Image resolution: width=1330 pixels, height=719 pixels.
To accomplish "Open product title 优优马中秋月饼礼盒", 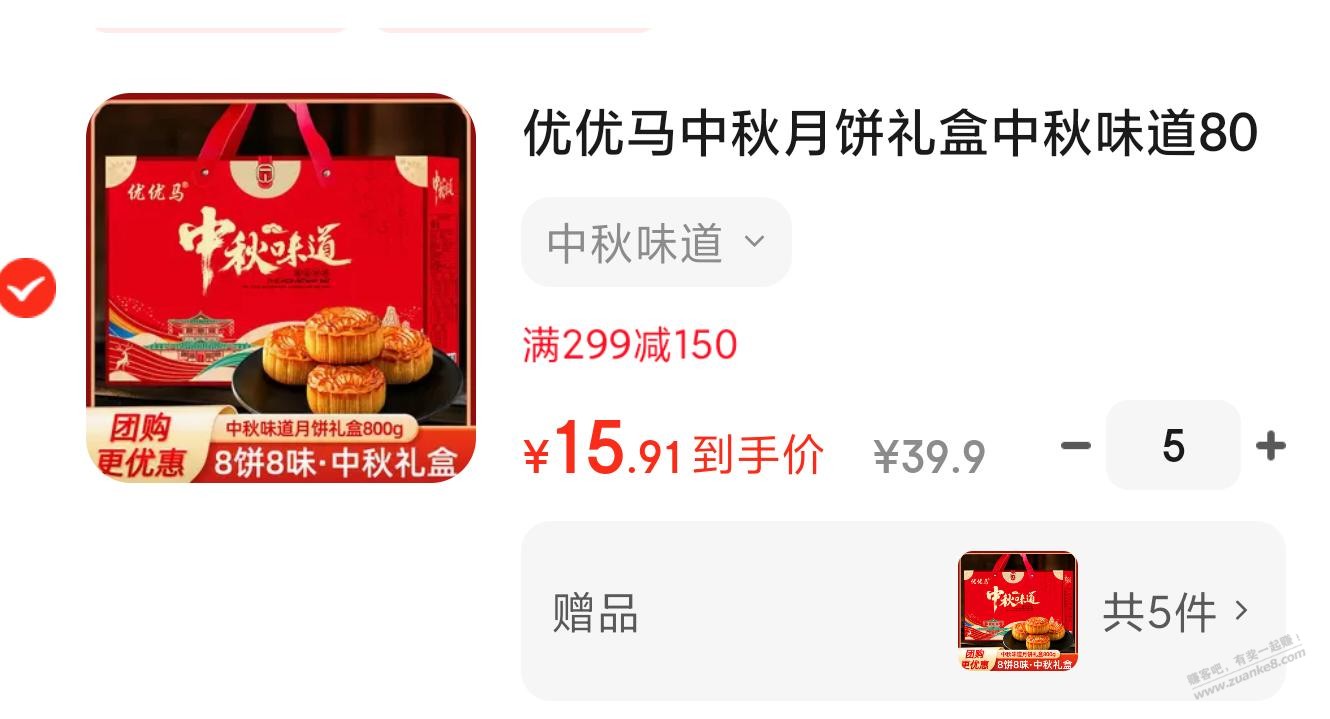I will click(x=890, y=133).
